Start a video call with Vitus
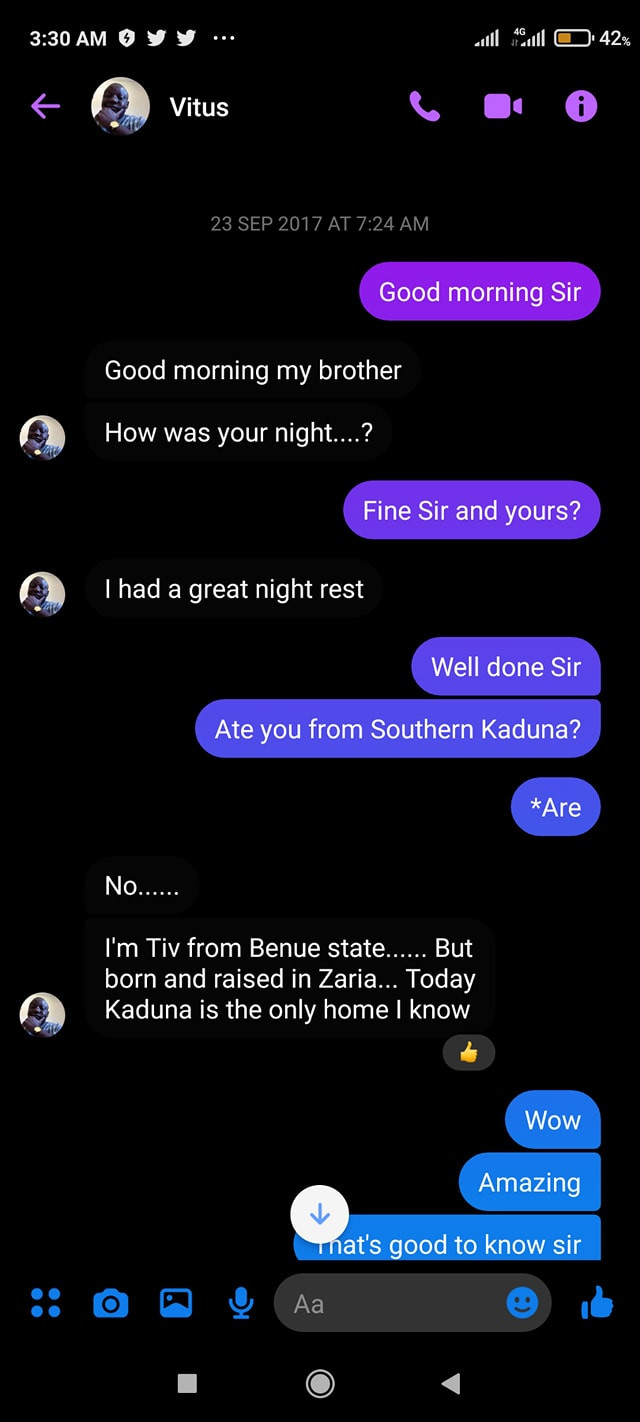The height and width of the screenshot is (1422, 640). (x=503, y=106)
